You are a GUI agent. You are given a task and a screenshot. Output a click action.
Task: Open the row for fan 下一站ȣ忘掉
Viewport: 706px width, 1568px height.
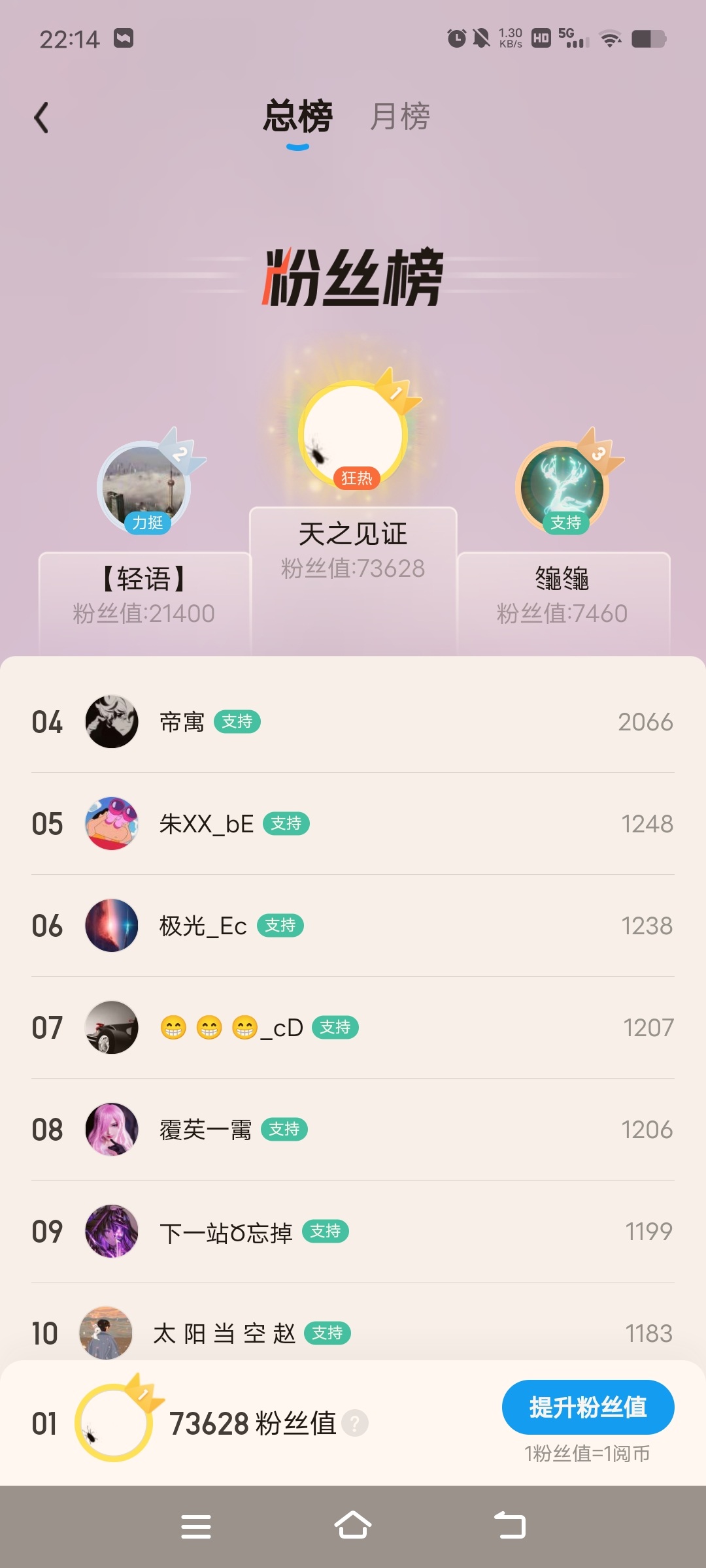(x=353, y=1232)
